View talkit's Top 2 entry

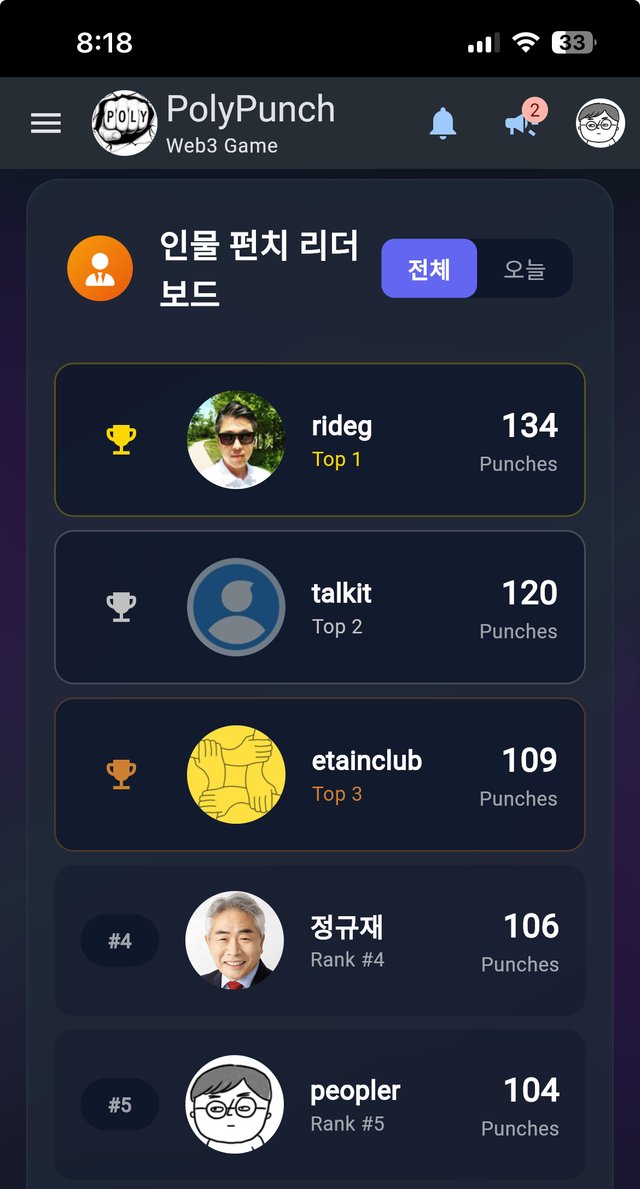coord(320,607)
